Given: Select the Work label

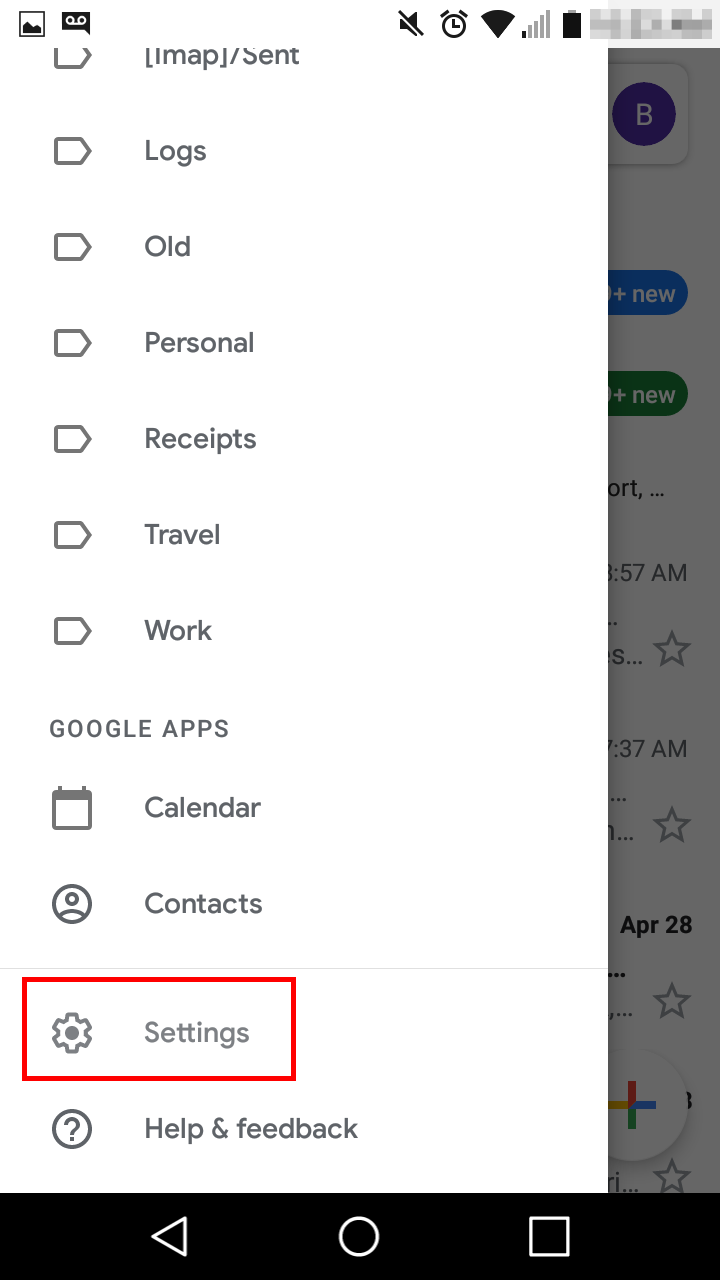Looking at the screenshot, I should 178,631.
